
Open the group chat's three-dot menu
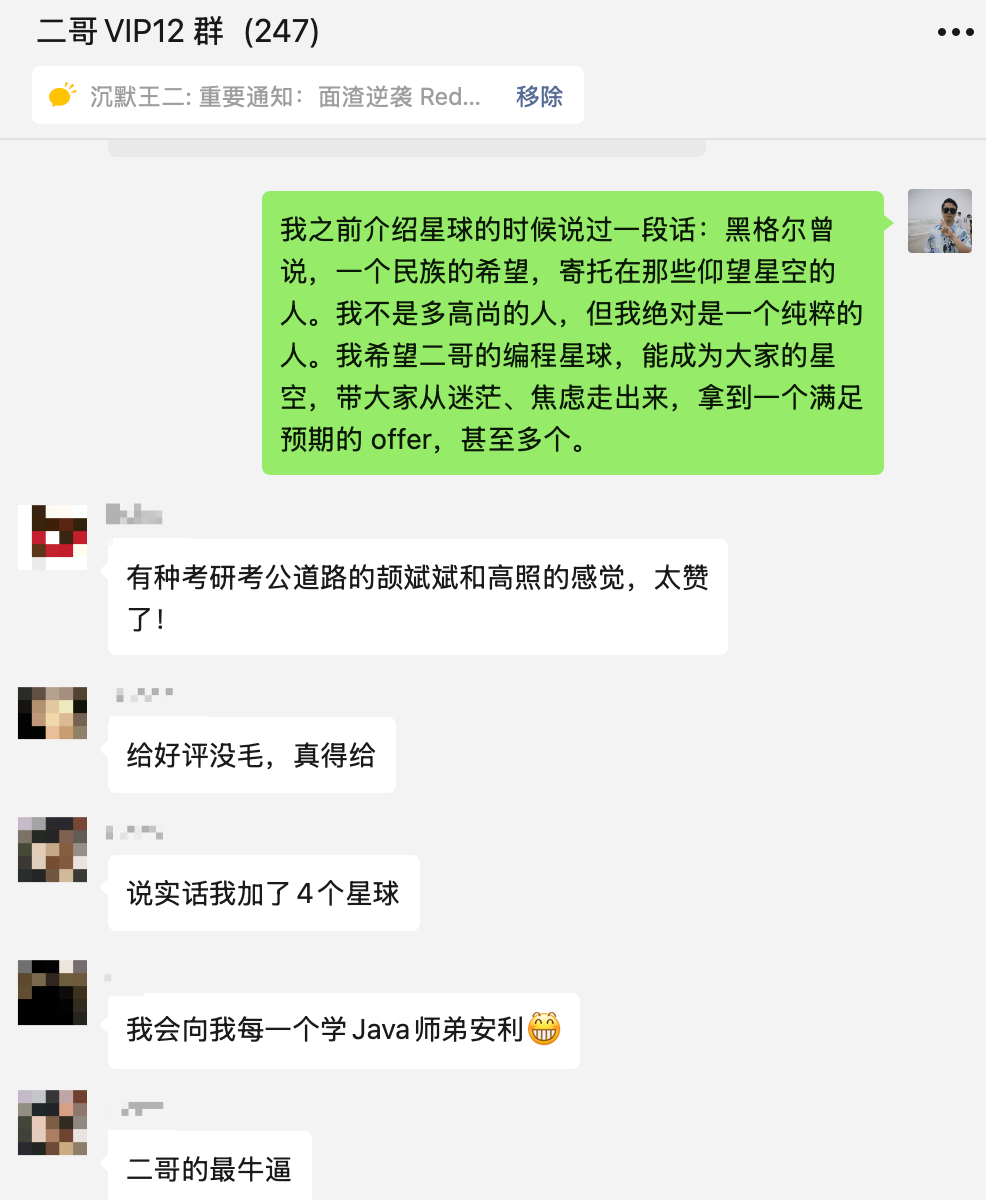tap(954, 33)
